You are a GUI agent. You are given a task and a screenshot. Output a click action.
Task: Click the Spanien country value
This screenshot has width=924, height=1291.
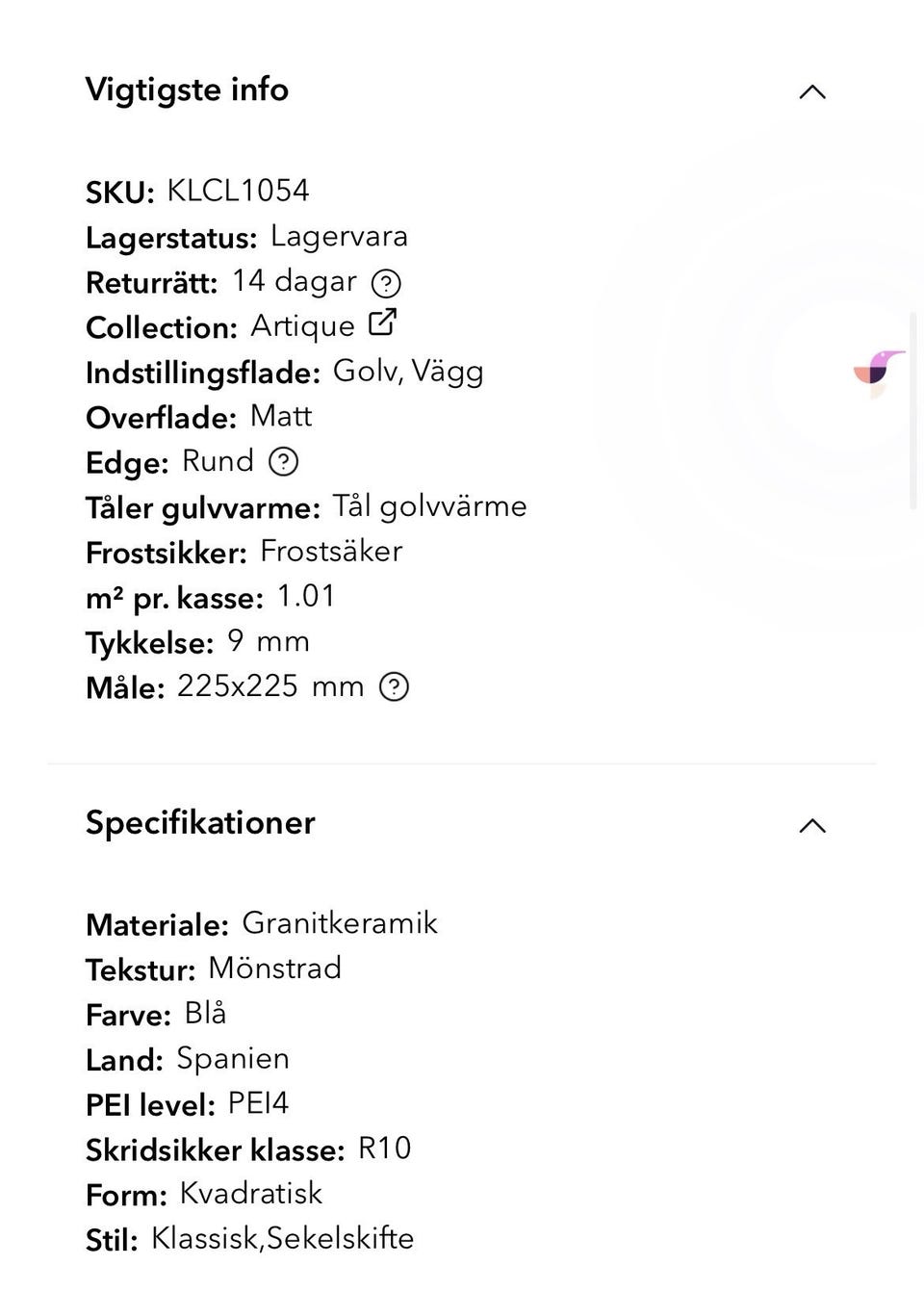233,1059
